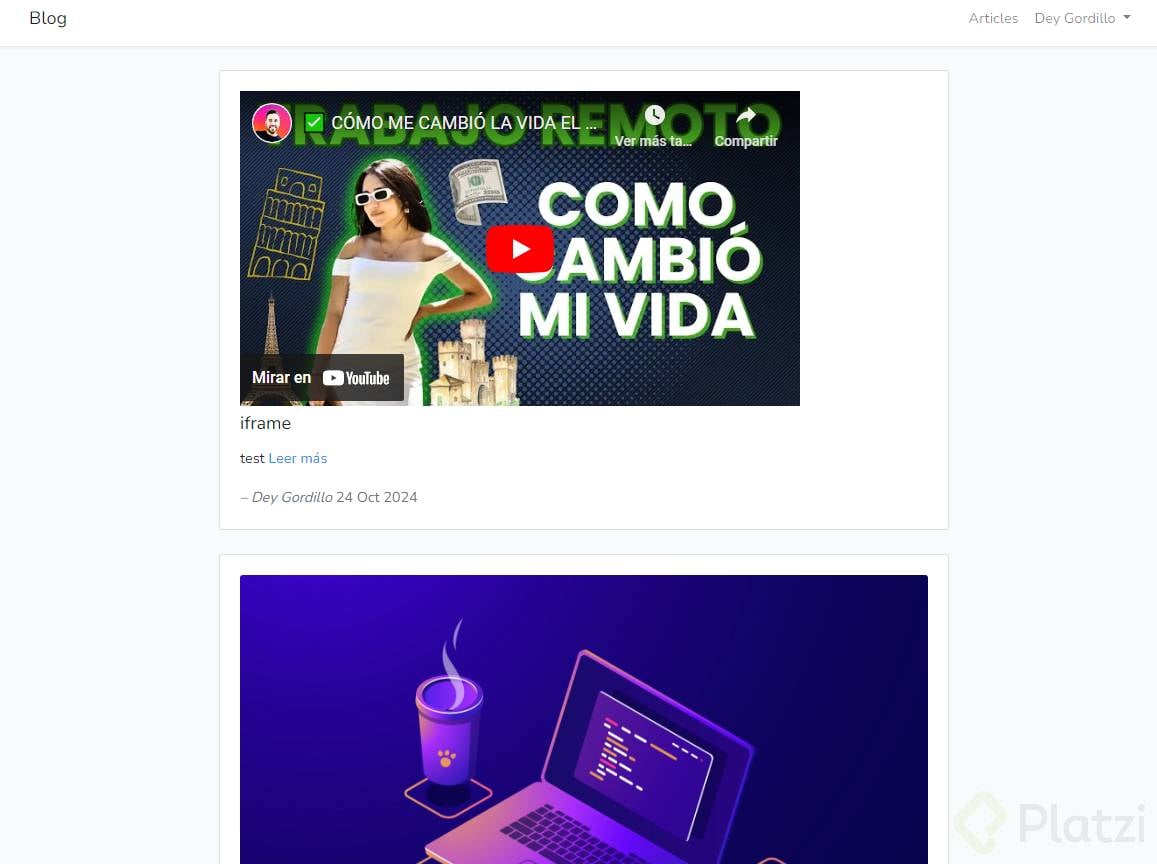Share the video via Compartir
This screenshot has width=1157, height=864.
pyautogui.click(x=745, y=125)
